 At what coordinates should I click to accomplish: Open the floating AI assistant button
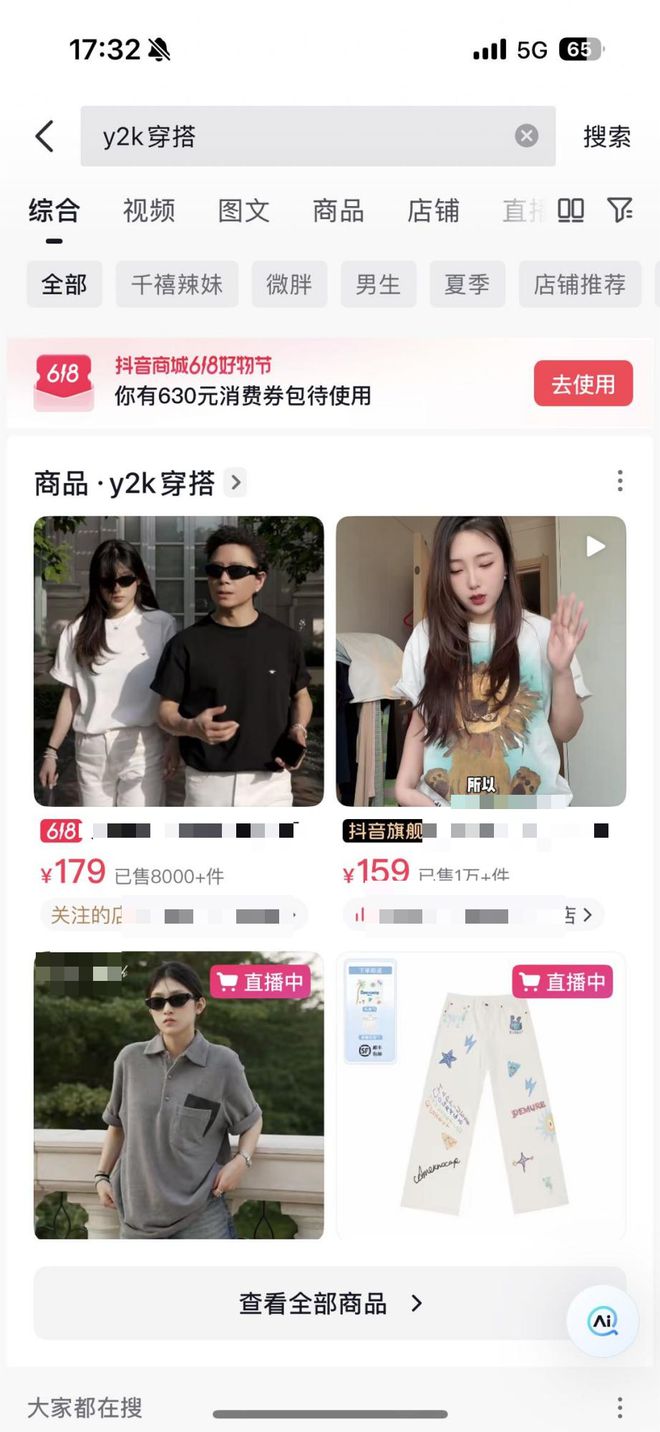(x=602, y=1321)
